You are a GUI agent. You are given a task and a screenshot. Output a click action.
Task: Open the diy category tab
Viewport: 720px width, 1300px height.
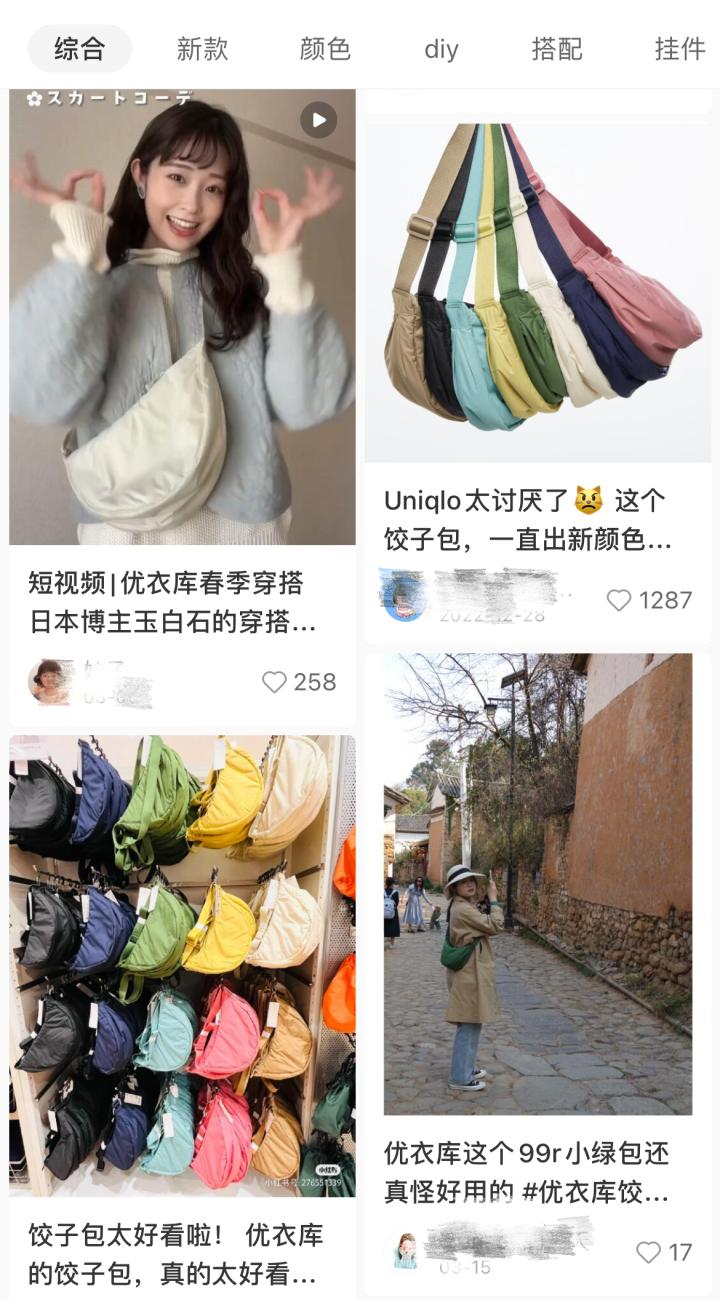[x=442, y=46]
